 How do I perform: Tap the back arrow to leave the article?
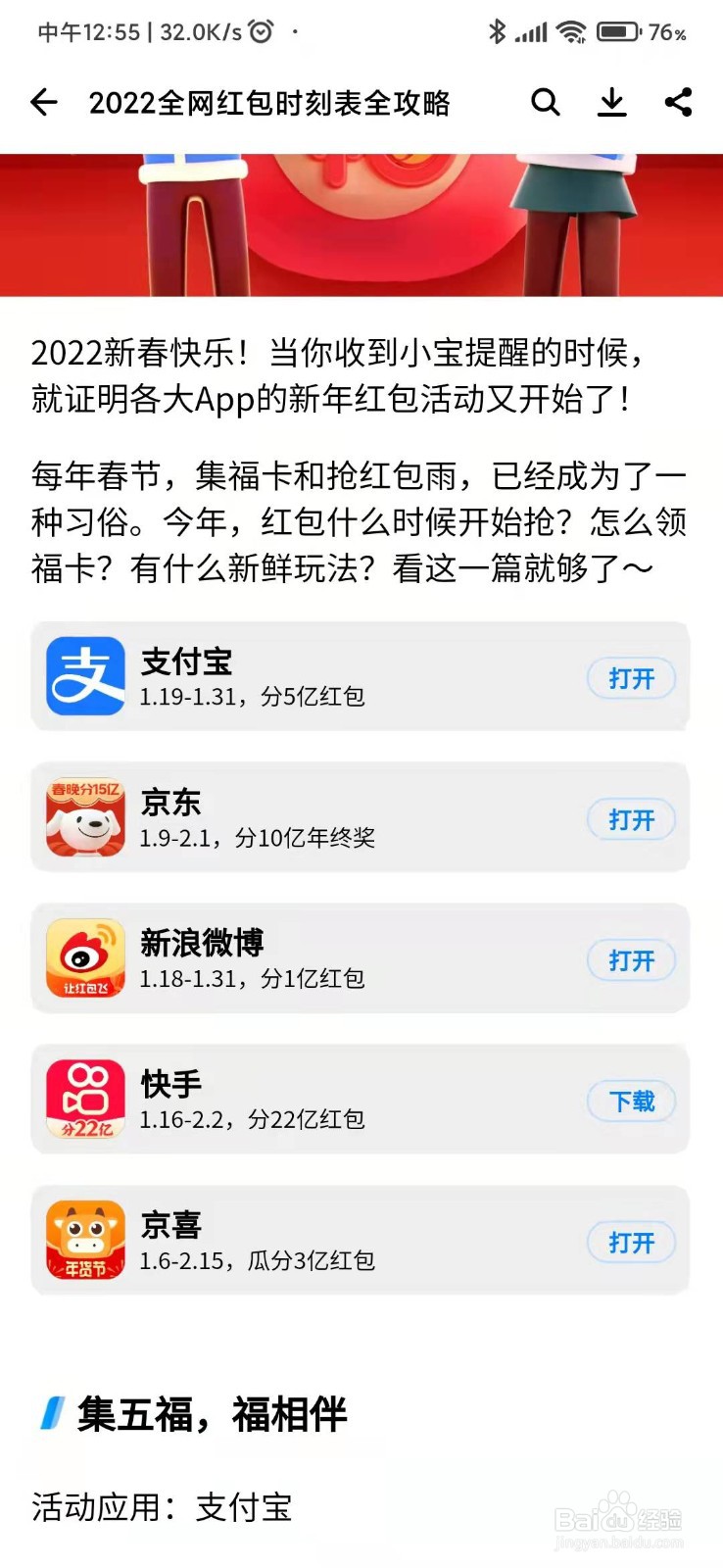click(44, 102)
